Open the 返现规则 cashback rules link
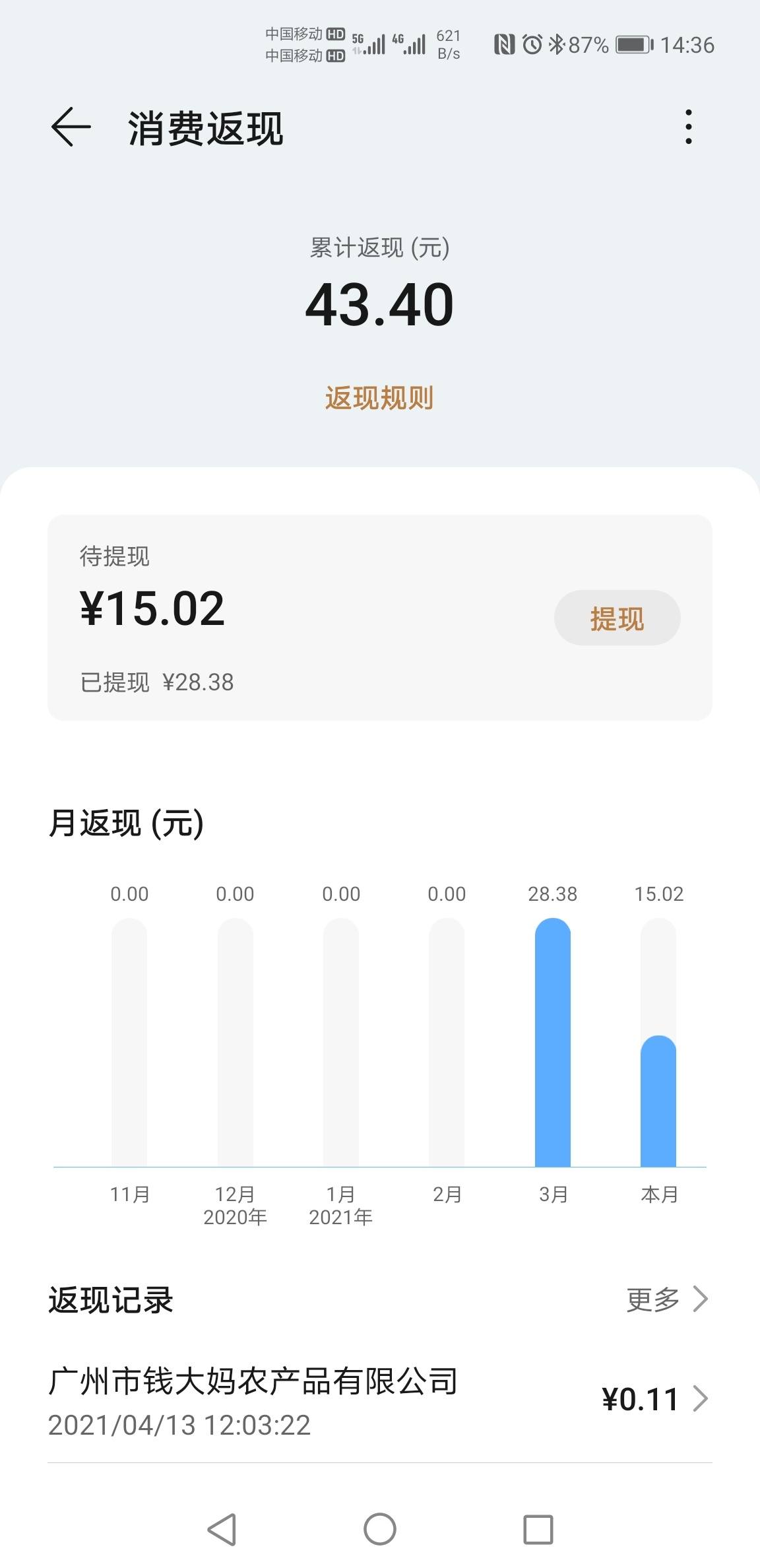760x1568 pixels. pos(379,398)
